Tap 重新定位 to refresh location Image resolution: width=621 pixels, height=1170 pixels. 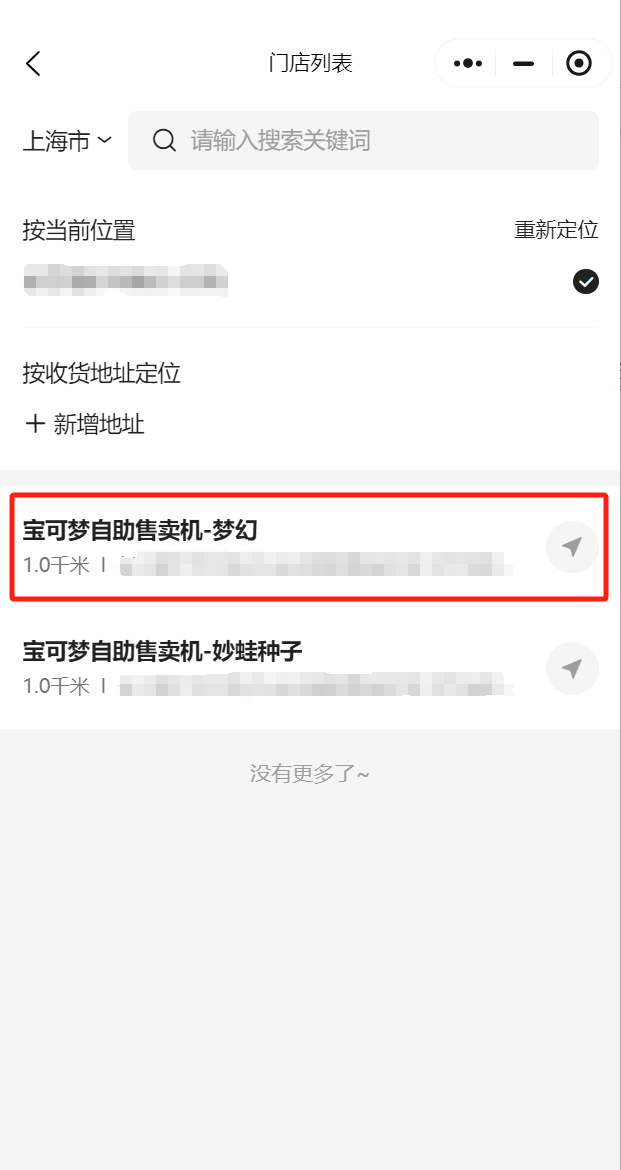point(556,230)
